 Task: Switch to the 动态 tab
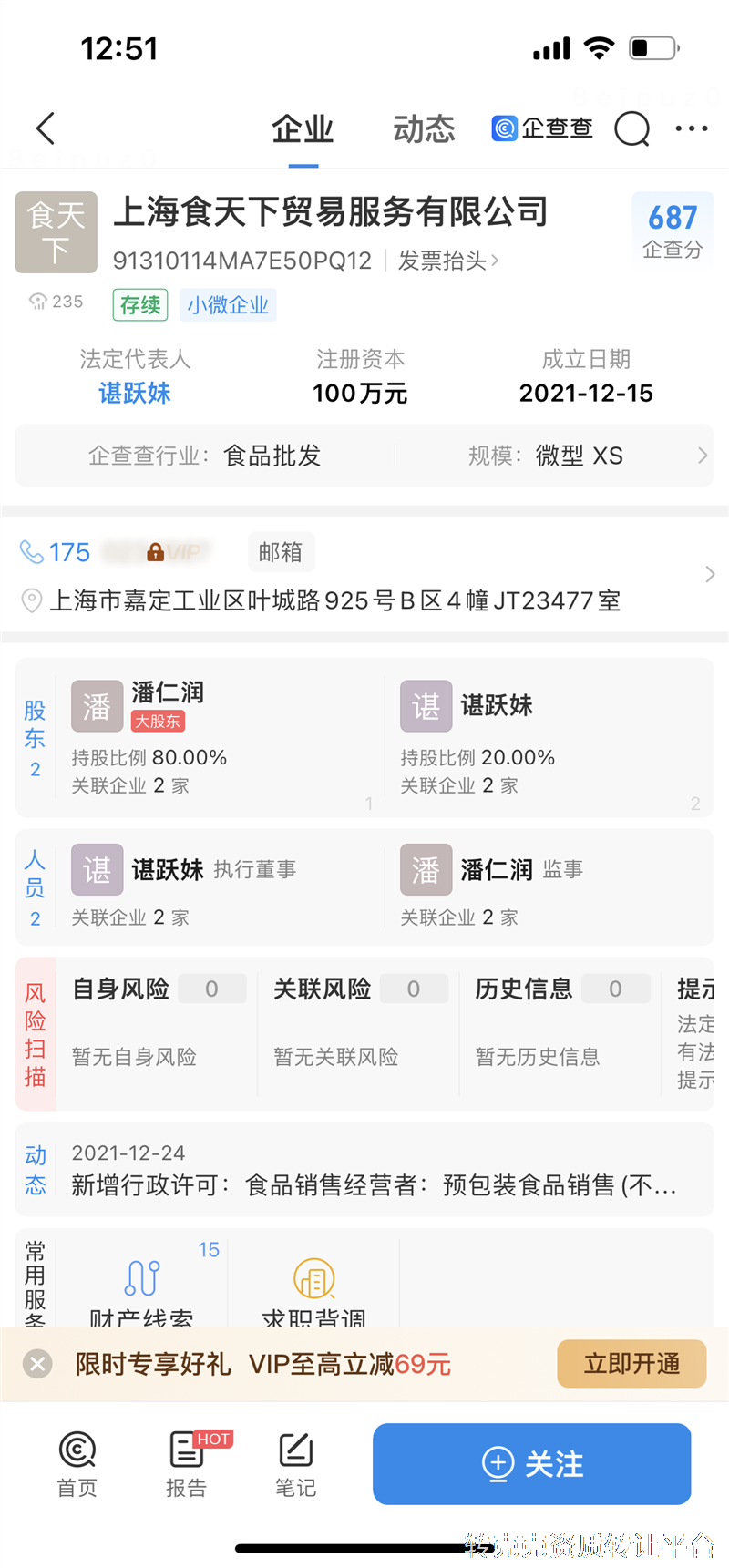tap(423, 128)
